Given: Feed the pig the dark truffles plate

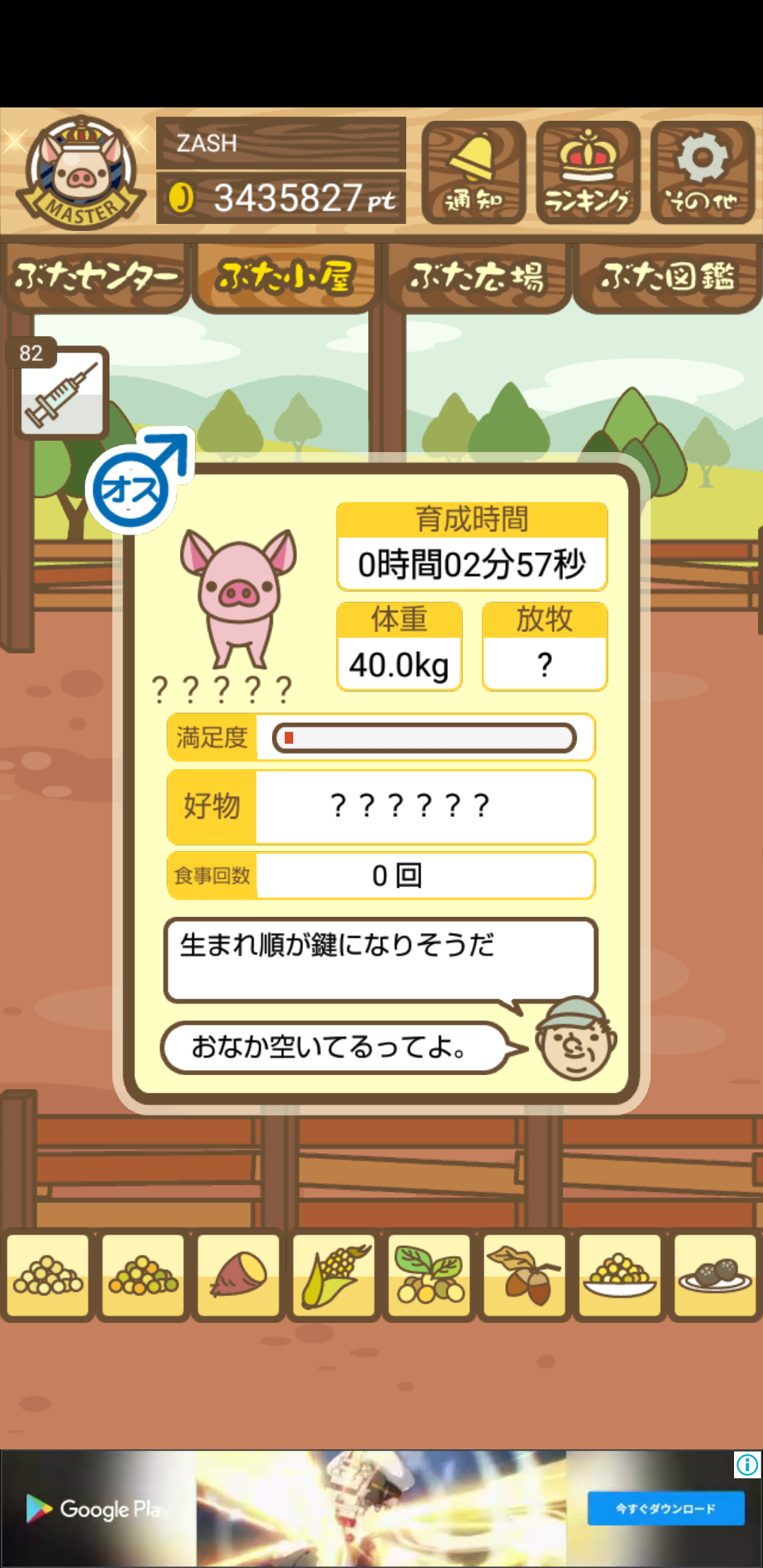Looking at the screenshot, I should 715,1276.
